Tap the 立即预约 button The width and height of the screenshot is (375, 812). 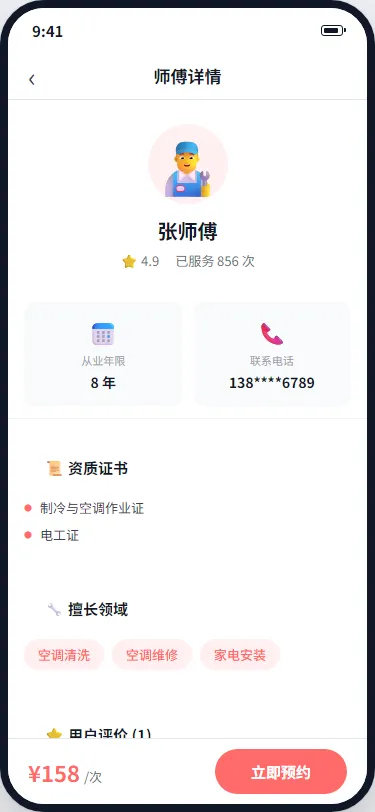281,772
